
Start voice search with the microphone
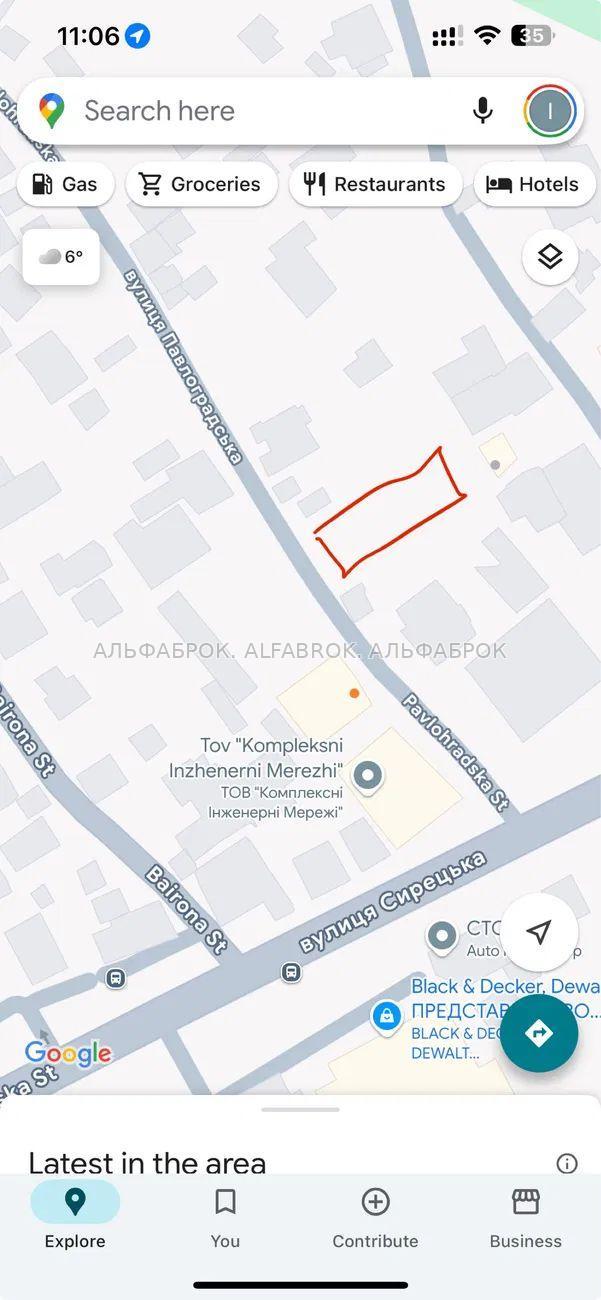[483, 111]
